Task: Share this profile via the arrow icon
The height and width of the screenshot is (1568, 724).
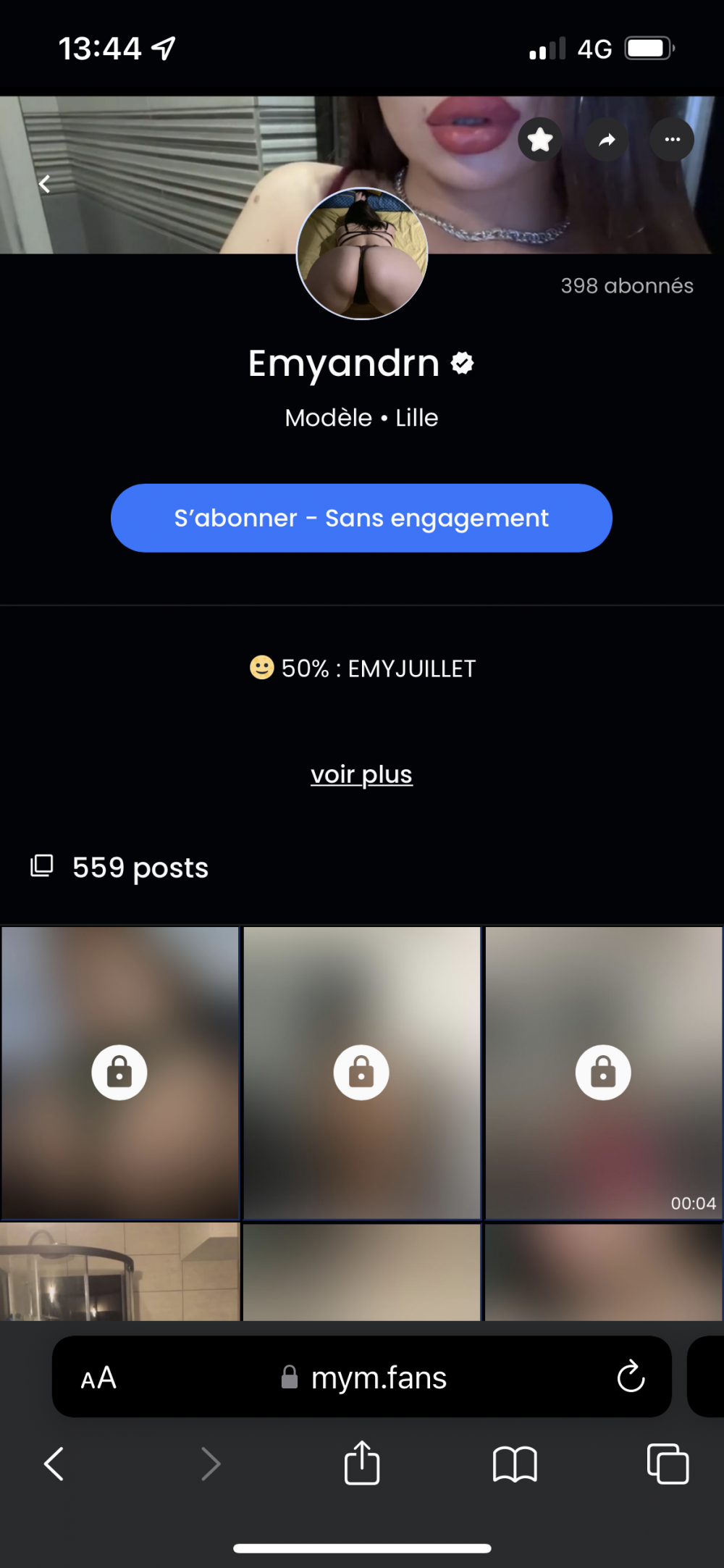Action: [x=607, y=139]
